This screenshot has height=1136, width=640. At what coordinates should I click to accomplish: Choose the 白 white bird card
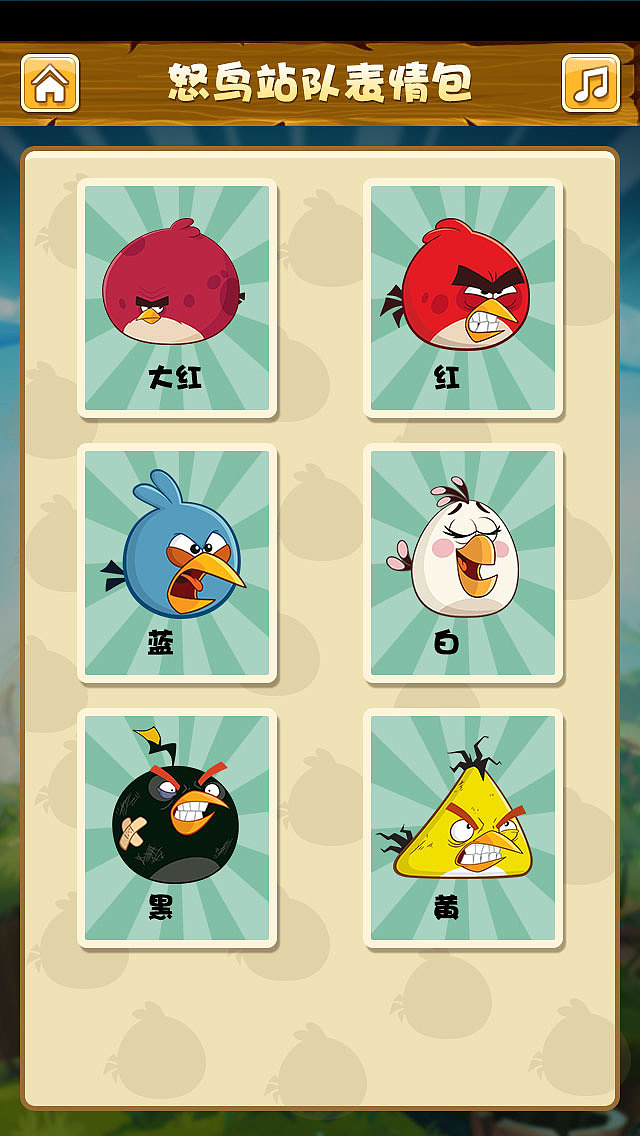pyautogui.click(x=463, y=564)
